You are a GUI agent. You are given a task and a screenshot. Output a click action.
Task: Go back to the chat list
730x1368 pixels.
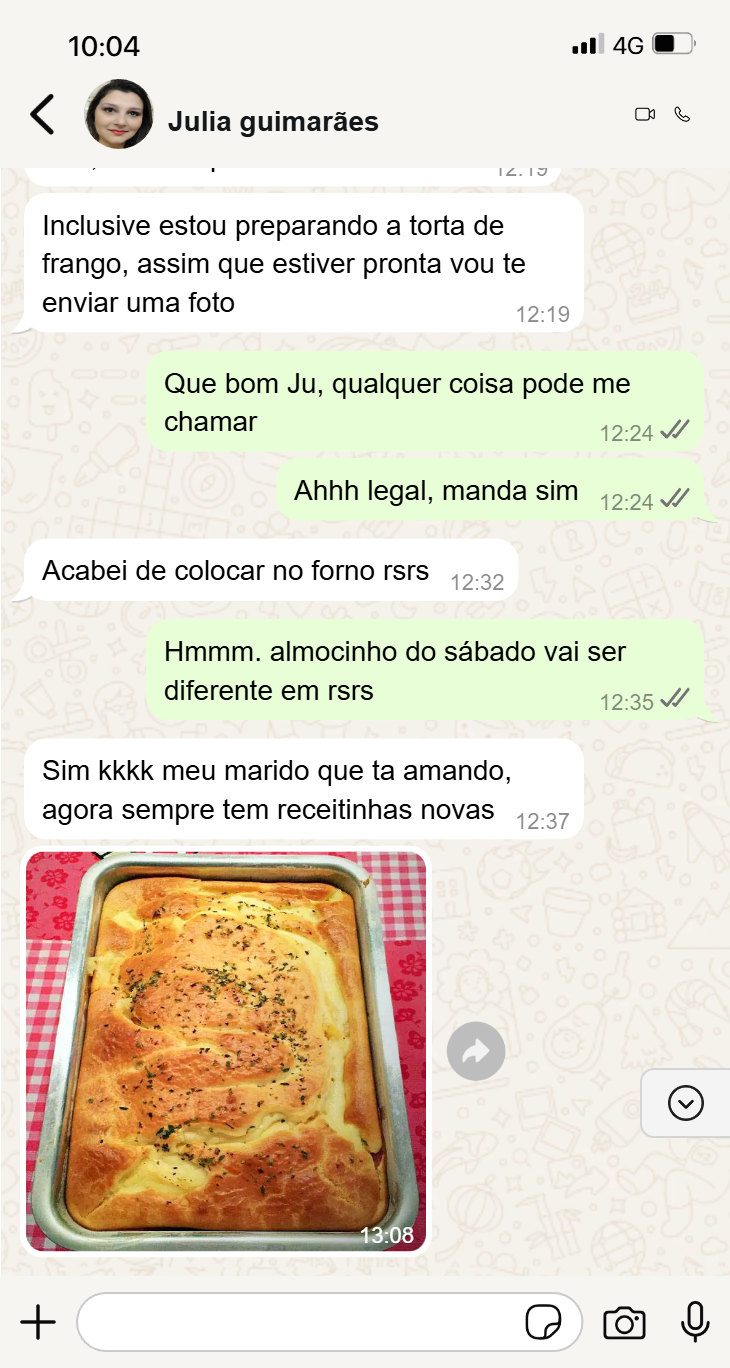(x=42, y=115)
